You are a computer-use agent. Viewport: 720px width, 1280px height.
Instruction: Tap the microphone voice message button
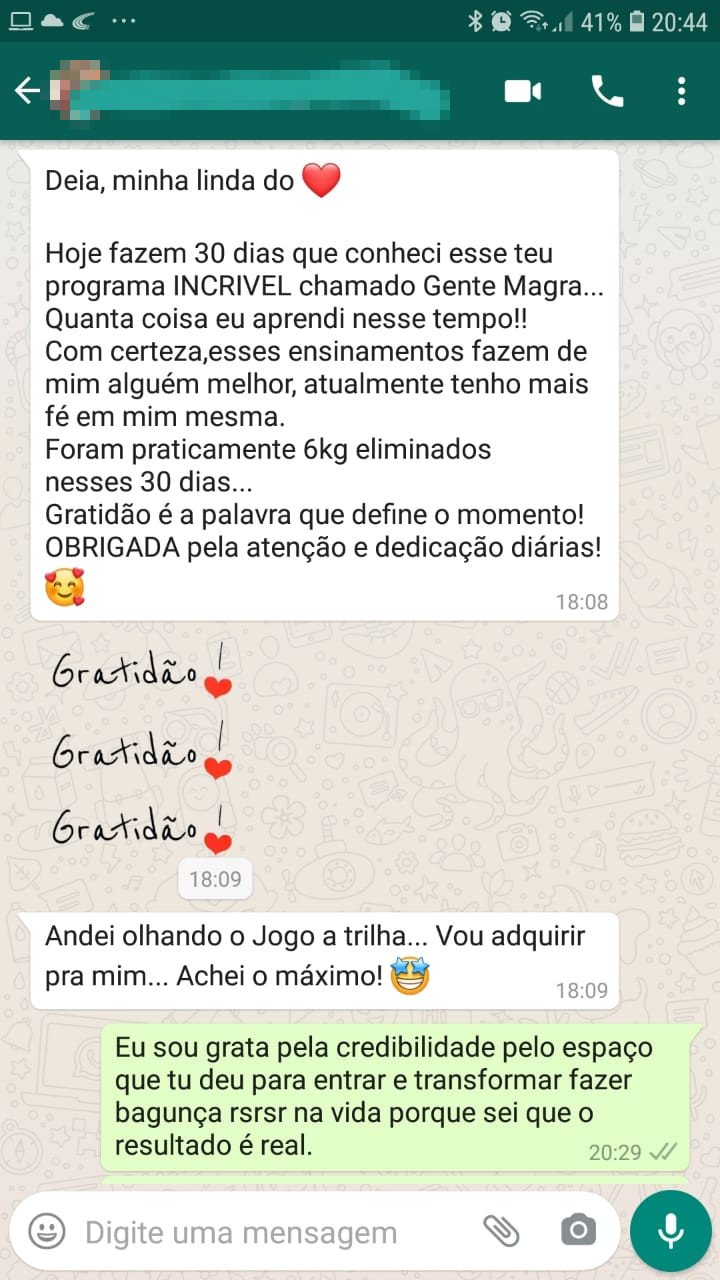[x=670, y=1231]
